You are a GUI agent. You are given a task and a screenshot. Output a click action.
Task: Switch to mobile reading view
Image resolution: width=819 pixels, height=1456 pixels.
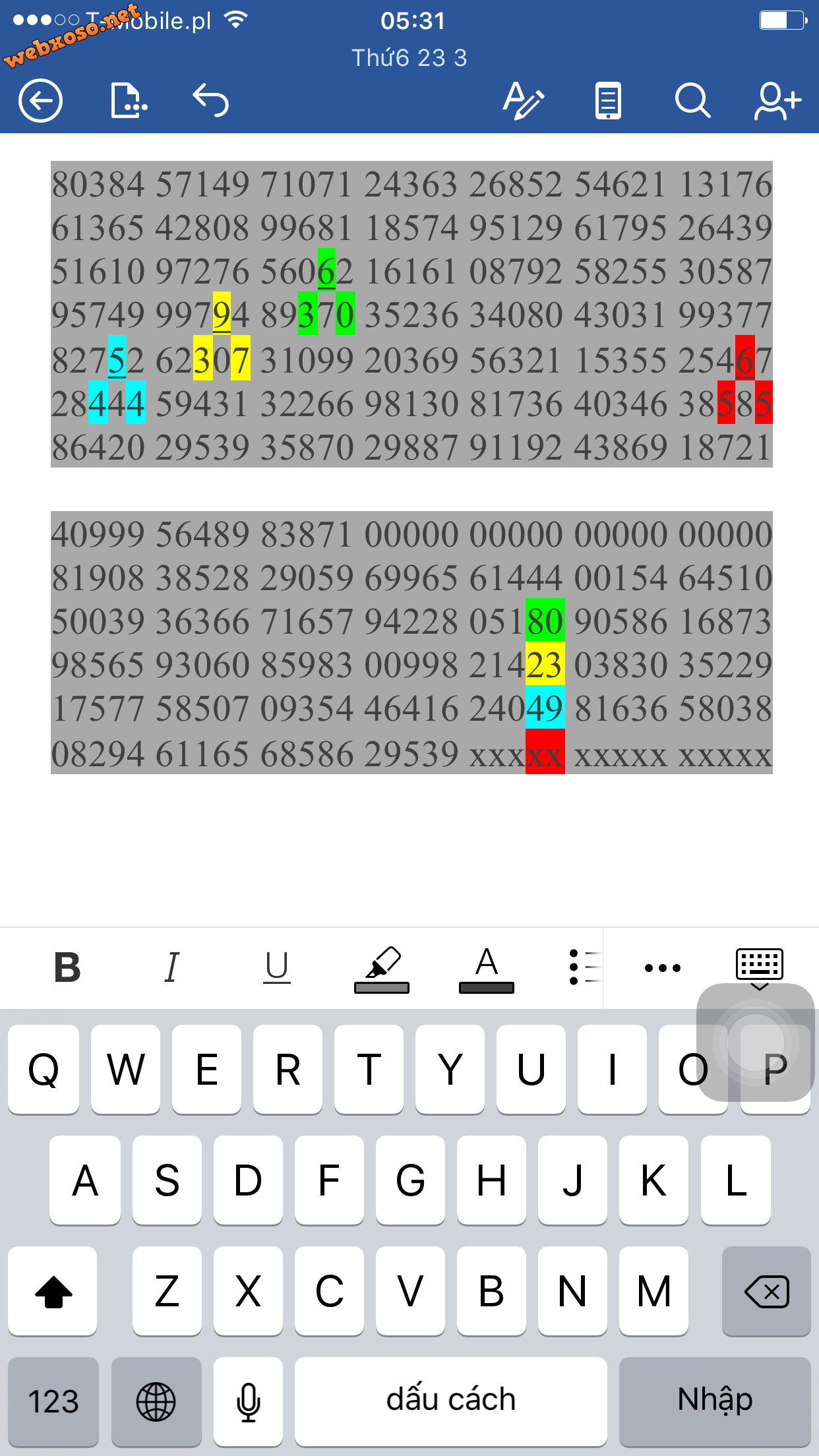607,101
